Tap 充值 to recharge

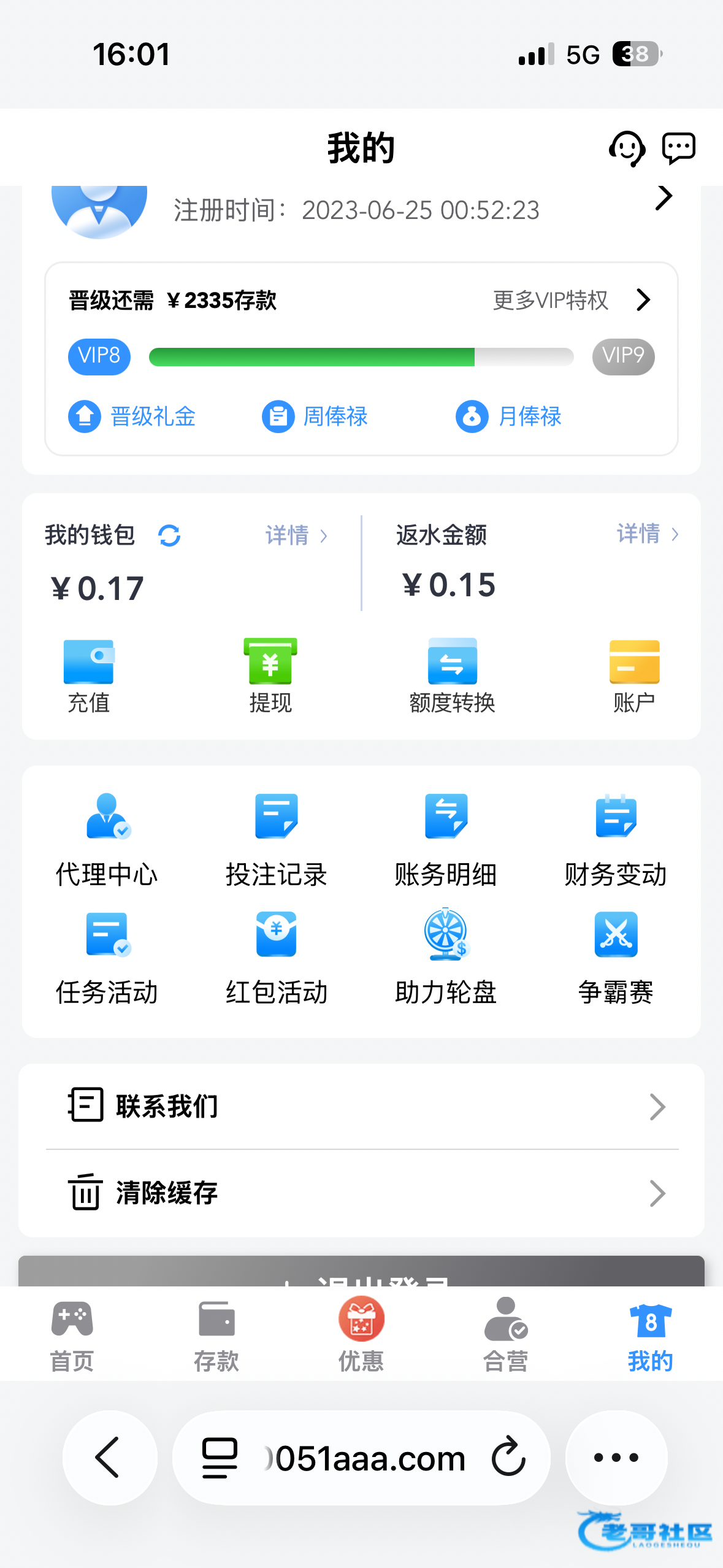click(88, 676)
